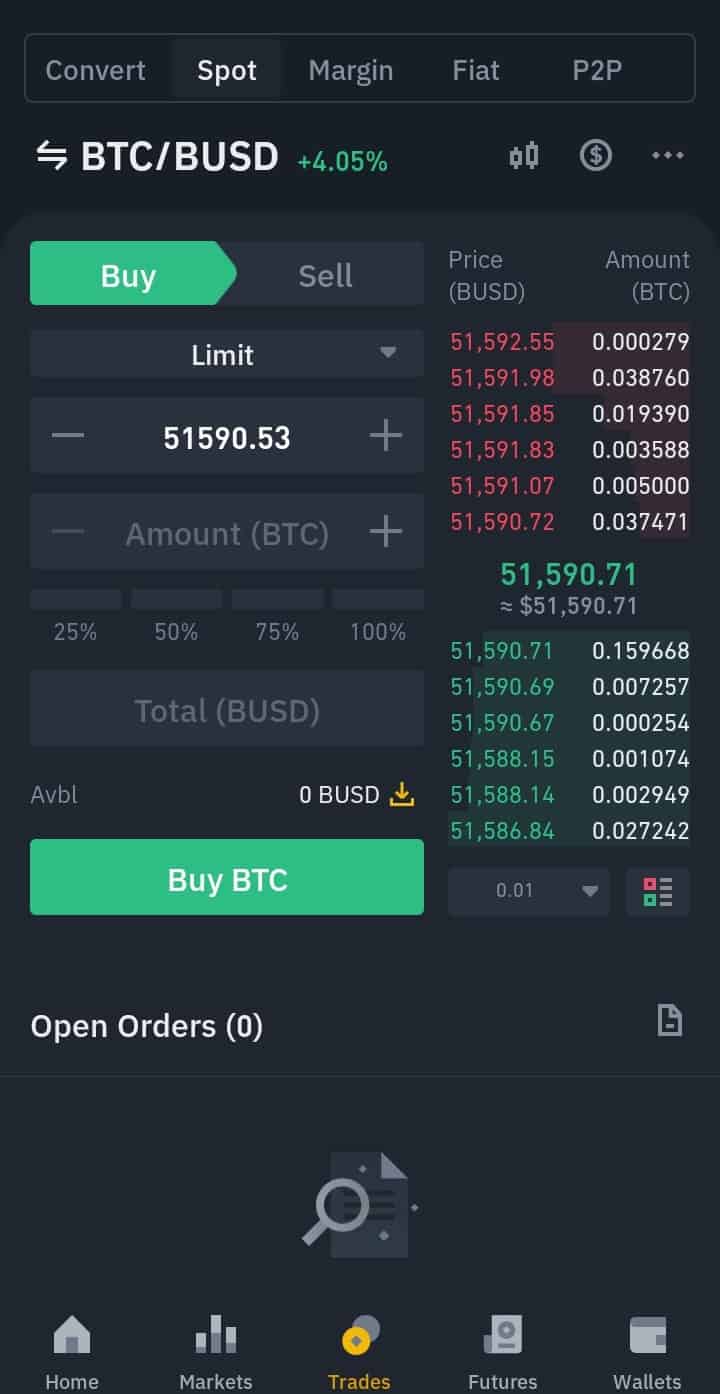This screenshot has height=1394, width=720.
Task: Switch to the Convert tab
Action: (96, 70)
